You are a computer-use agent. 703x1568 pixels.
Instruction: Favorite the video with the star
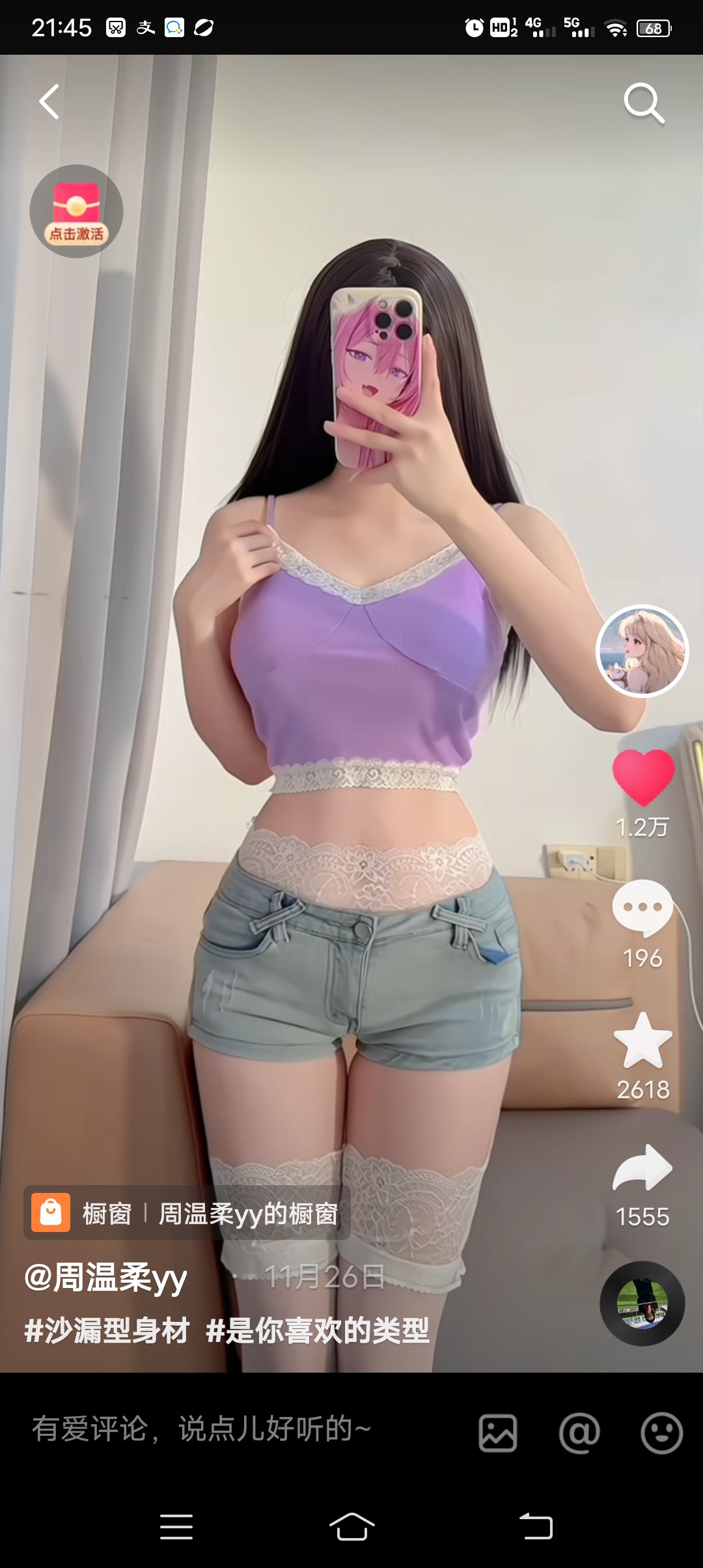point(643,1041)
